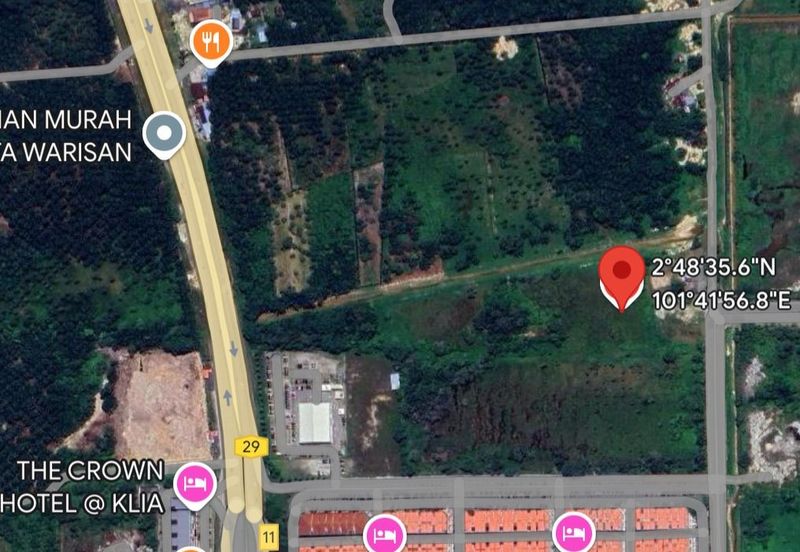
Task: Open the orange restaurant marker on the map
Action: (x=210, y=41)
